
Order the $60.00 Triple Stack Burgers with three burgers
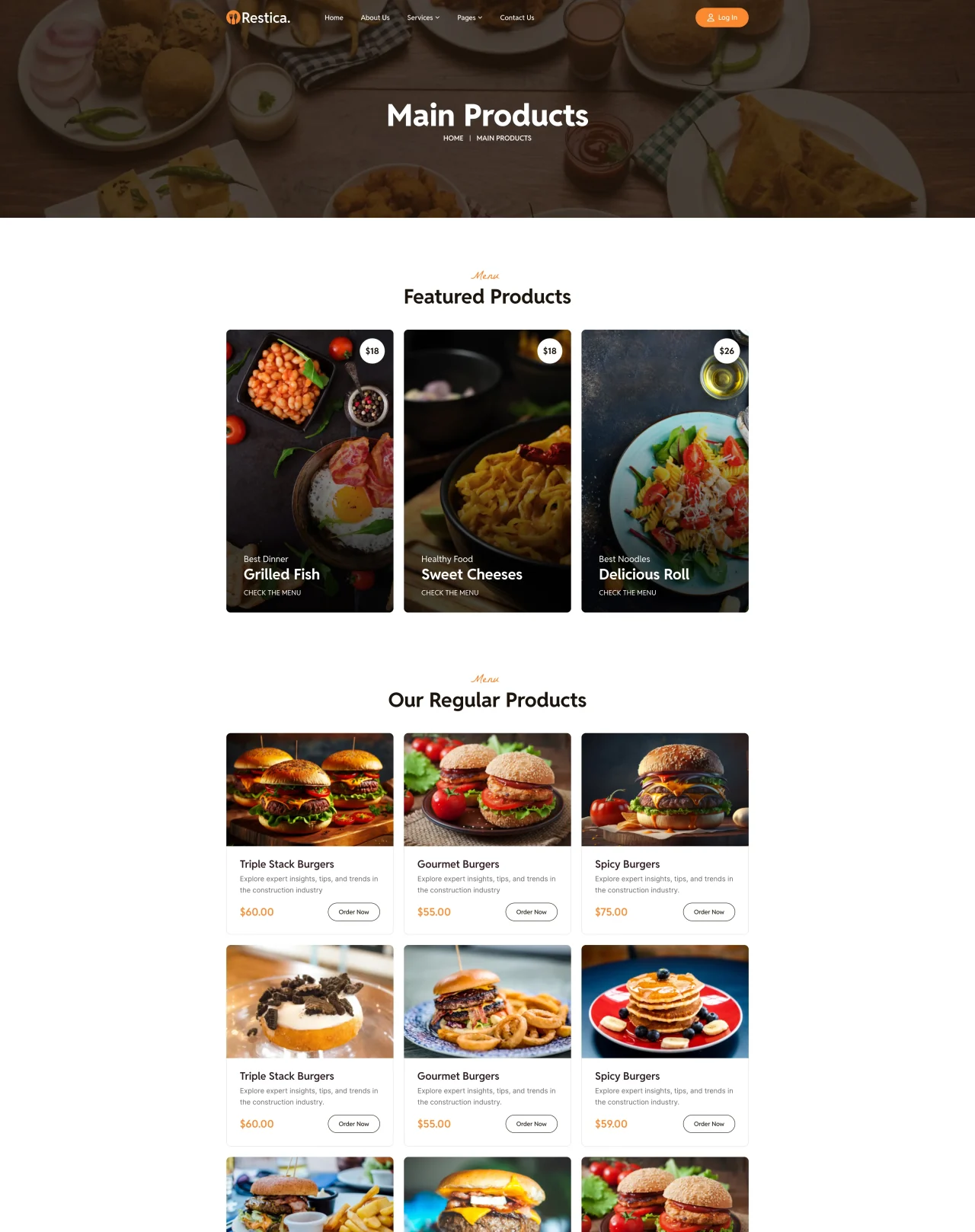[353, 911]
